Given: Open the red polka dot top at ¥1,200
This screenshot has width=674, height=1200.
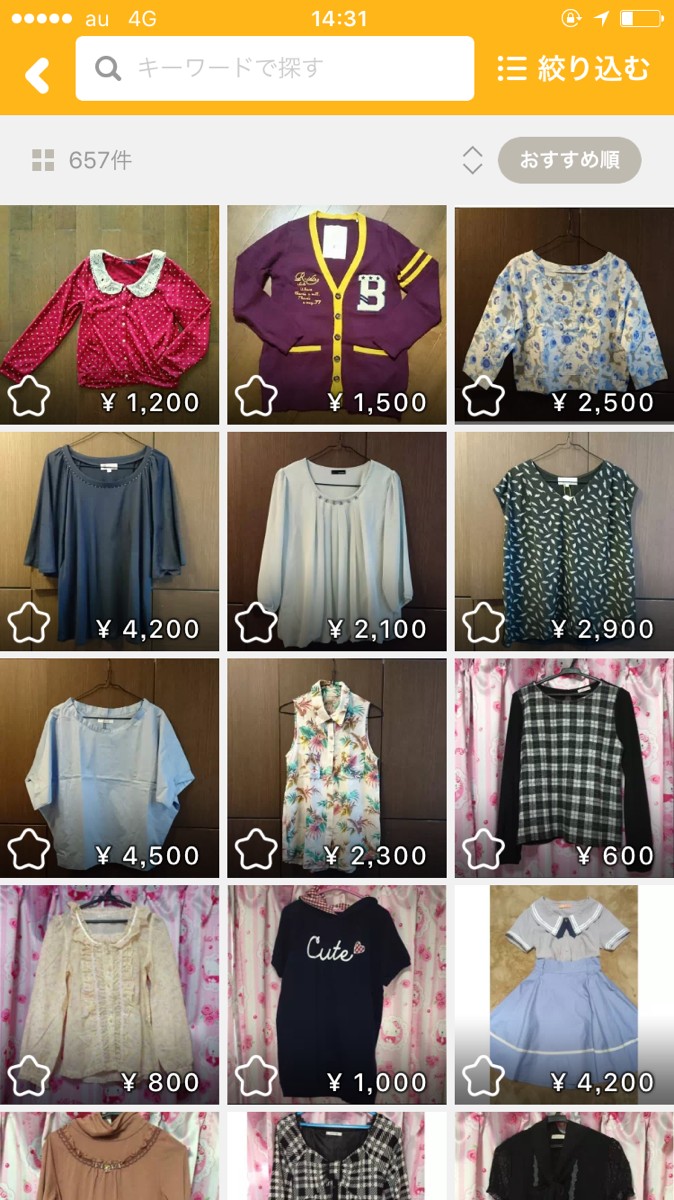Looking at the screenshot, I should pos(110,300).
